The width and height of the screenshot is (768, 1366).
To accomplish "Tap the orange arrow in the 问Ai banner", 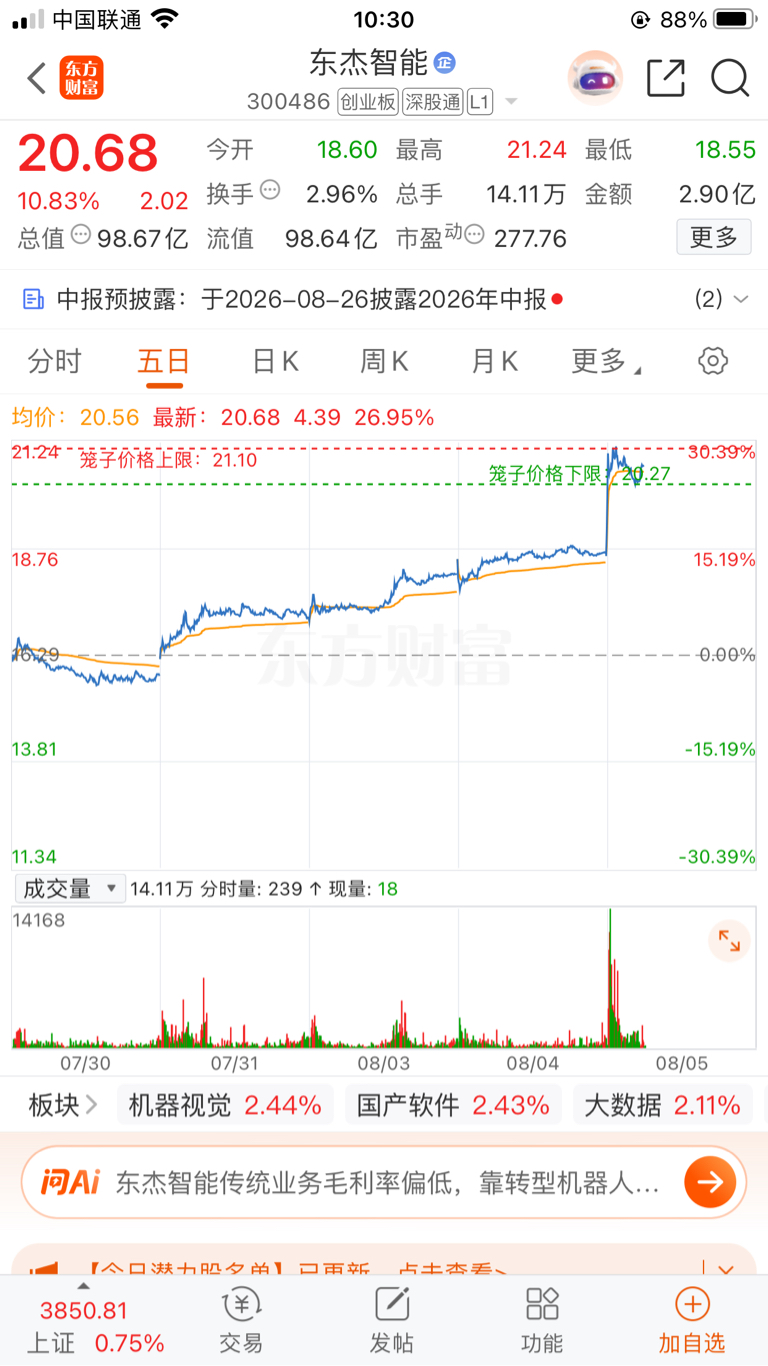I will (710, 1183).
